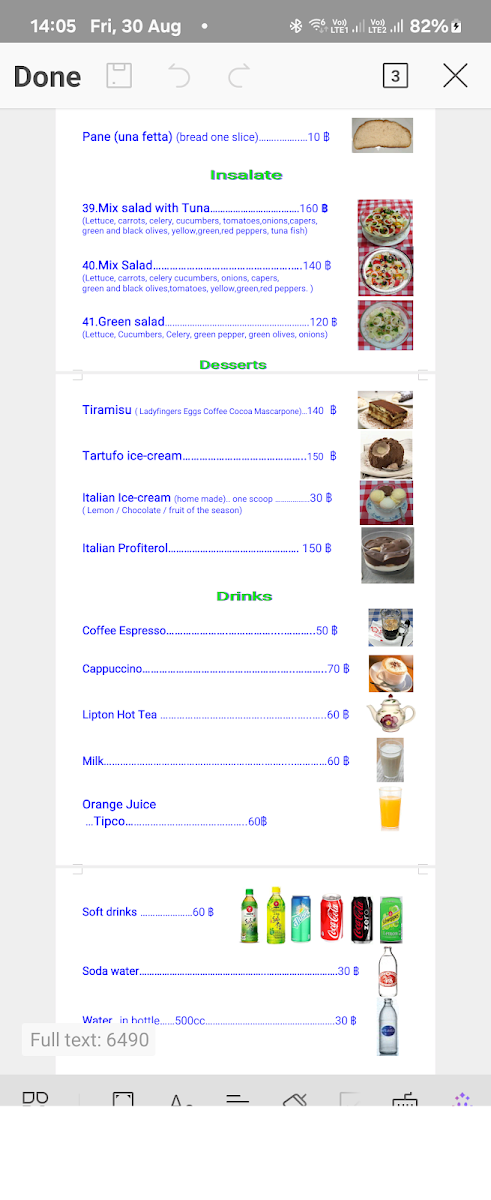This screenshot has width=491, height=1200.
Task: Open the page count box showing 3
Action: [x=395, y=76]
